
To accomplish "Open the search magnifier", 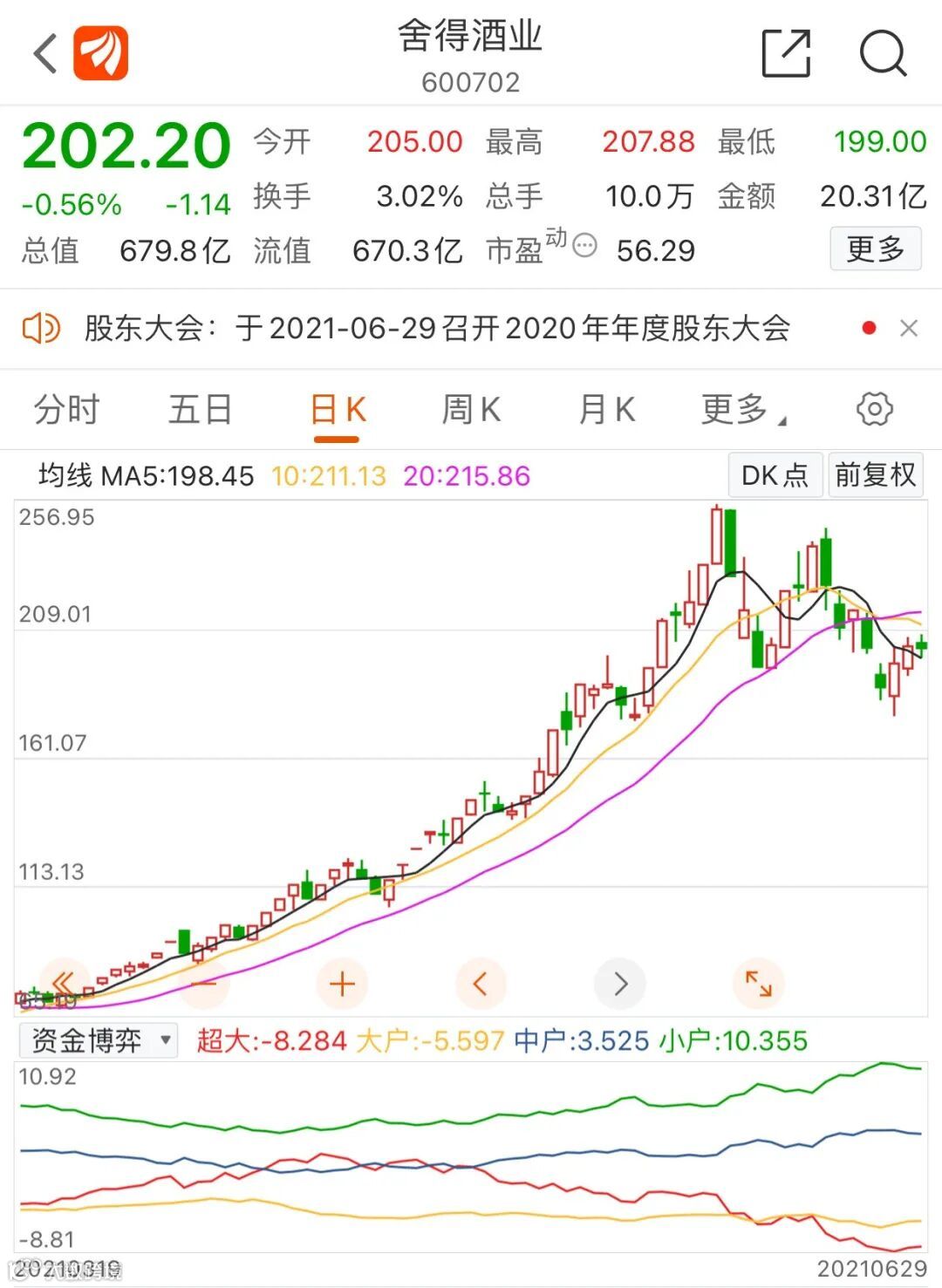I will click(883, 54).
